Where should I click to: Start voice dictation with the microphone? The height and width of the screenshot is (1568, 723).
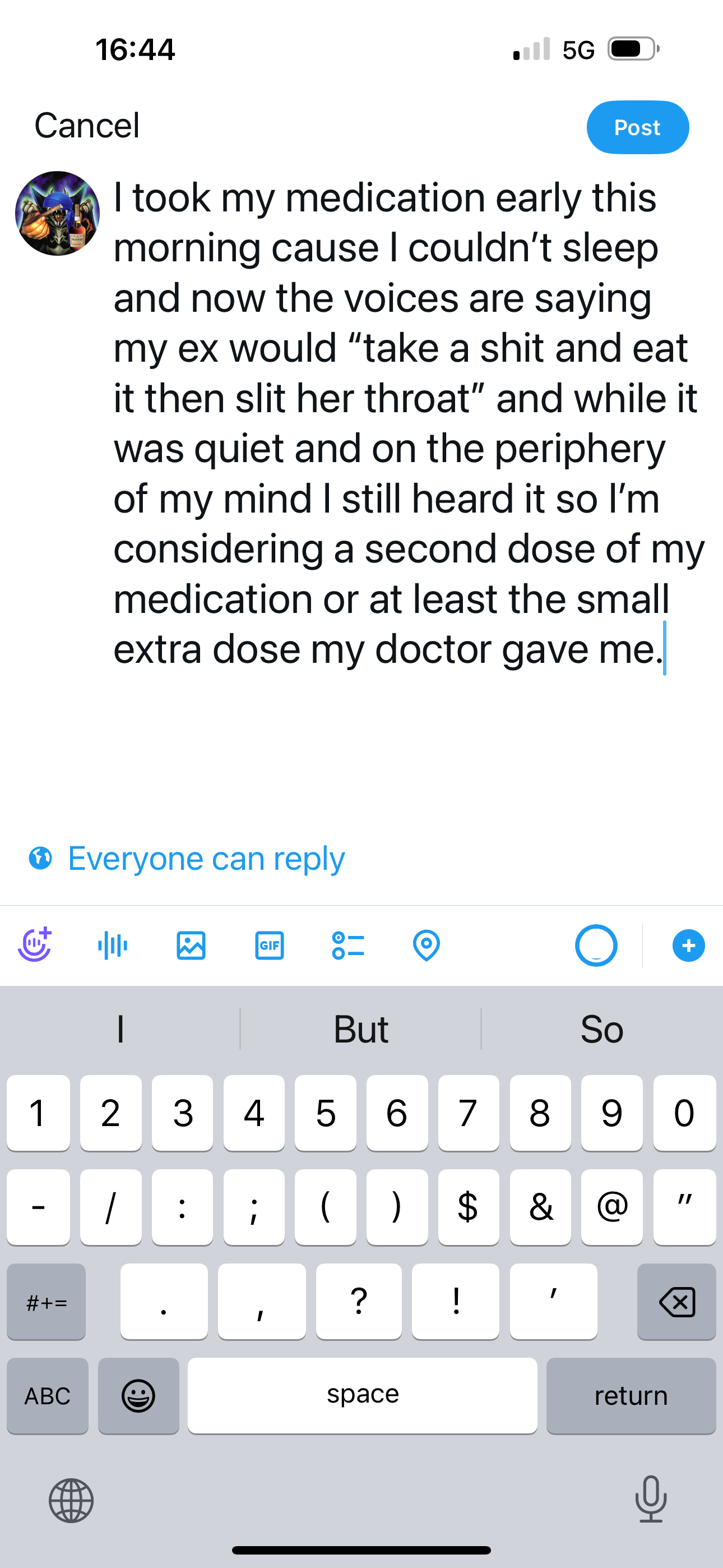[x=651, y=1499]
